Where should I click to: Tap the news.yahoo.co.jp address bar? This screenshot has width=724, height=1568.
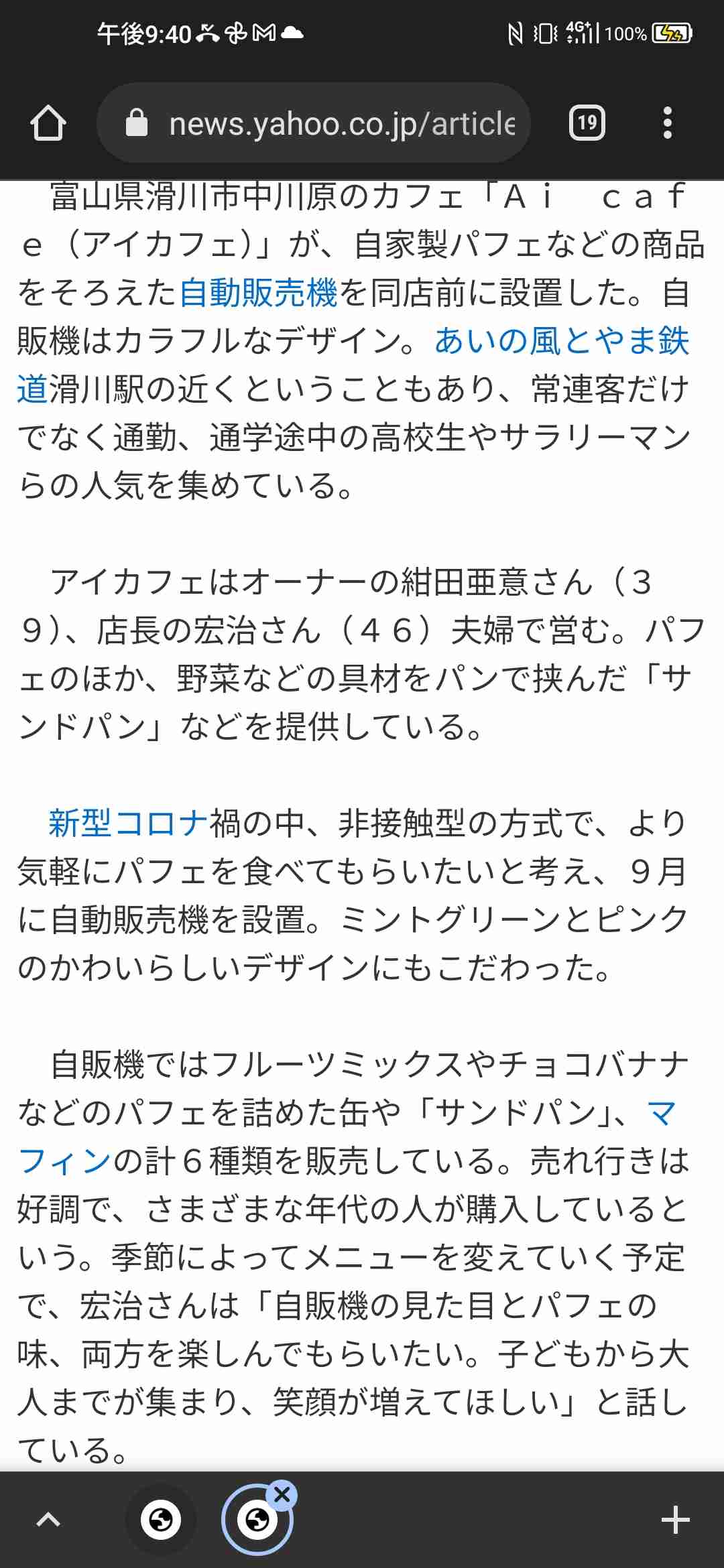322,123
